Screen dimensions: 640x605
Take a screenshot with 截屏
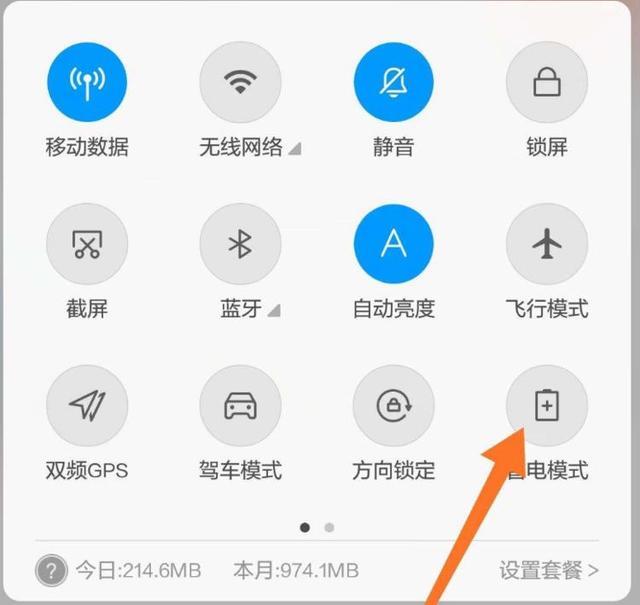(87, 245)
